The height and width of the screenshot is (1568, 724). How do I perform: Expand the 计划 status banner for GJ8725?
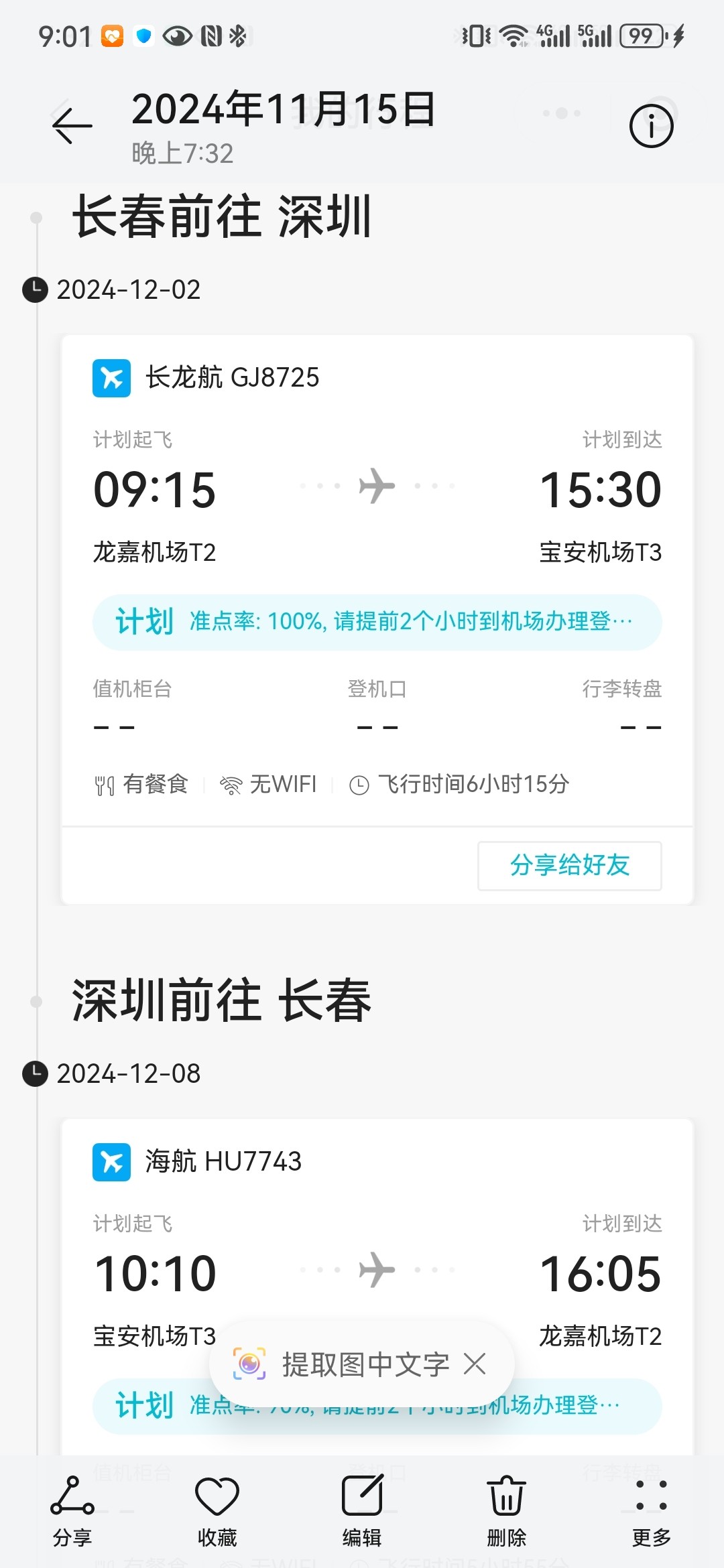coord(377,622)
